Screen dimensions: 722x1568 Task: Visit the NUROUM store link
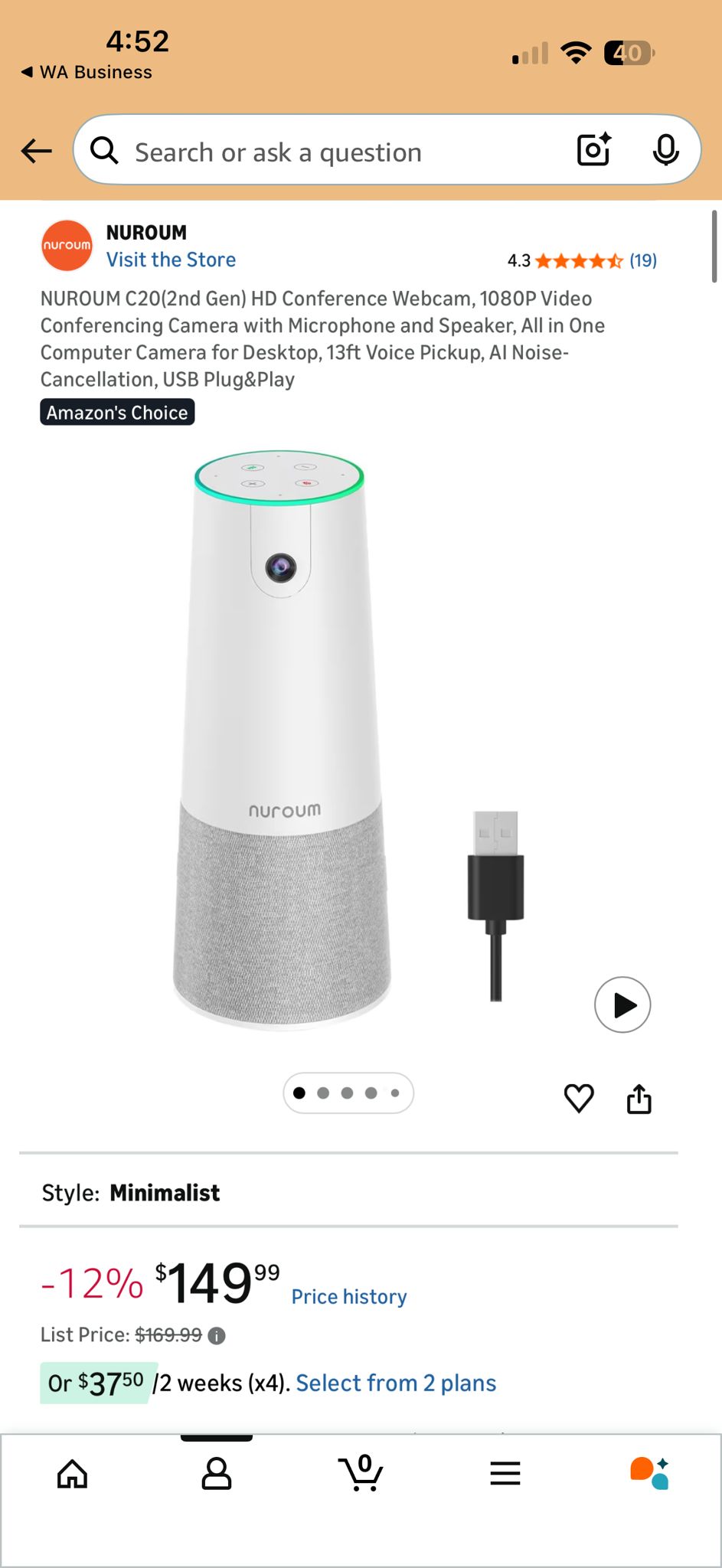[x=171, y=260]
